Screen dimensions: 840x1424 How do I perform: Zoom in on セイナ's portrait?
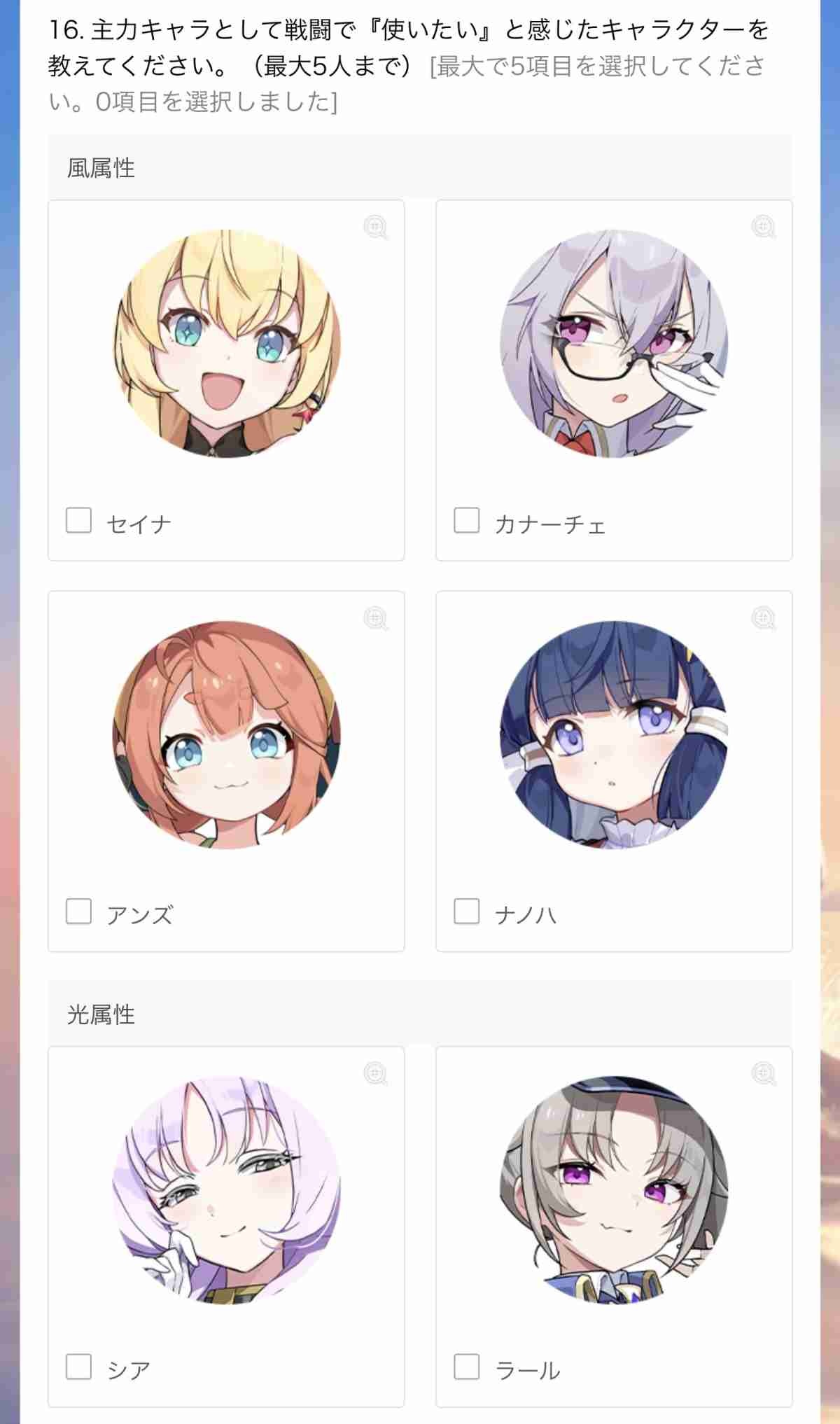click(x=375, y=227)
